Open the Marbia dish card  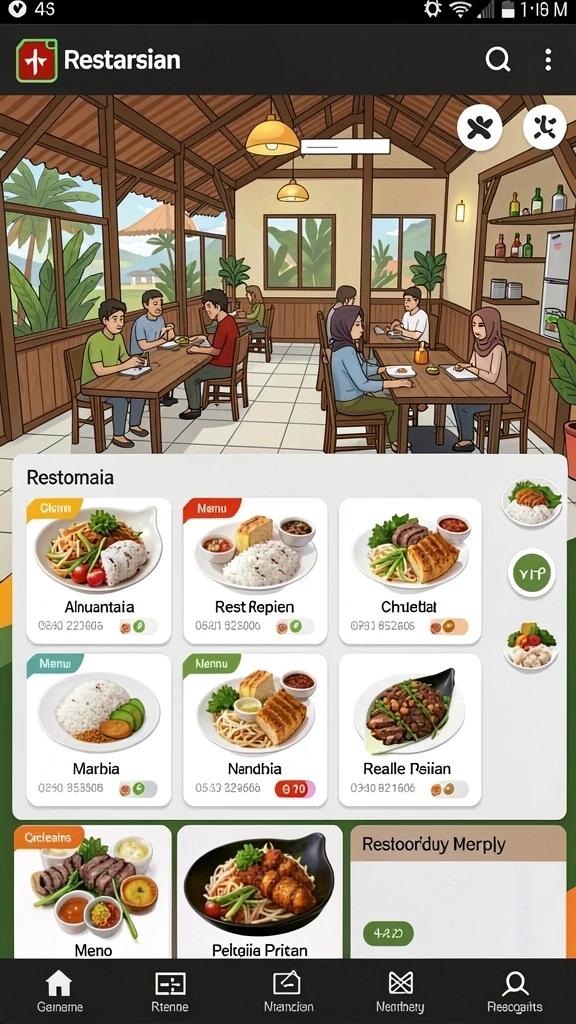pyautogui.click(x=99, y=730)
